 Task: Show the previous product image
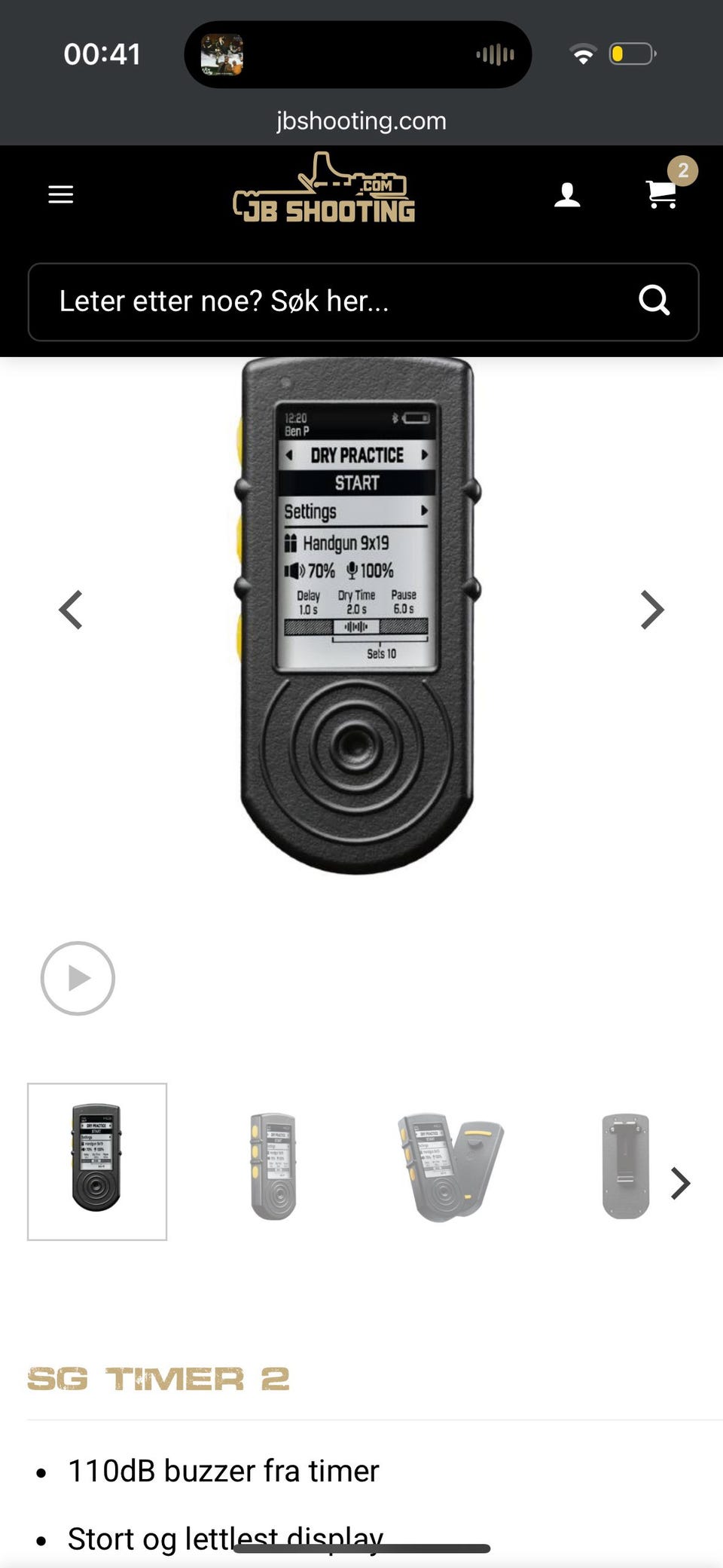point(71,610)
